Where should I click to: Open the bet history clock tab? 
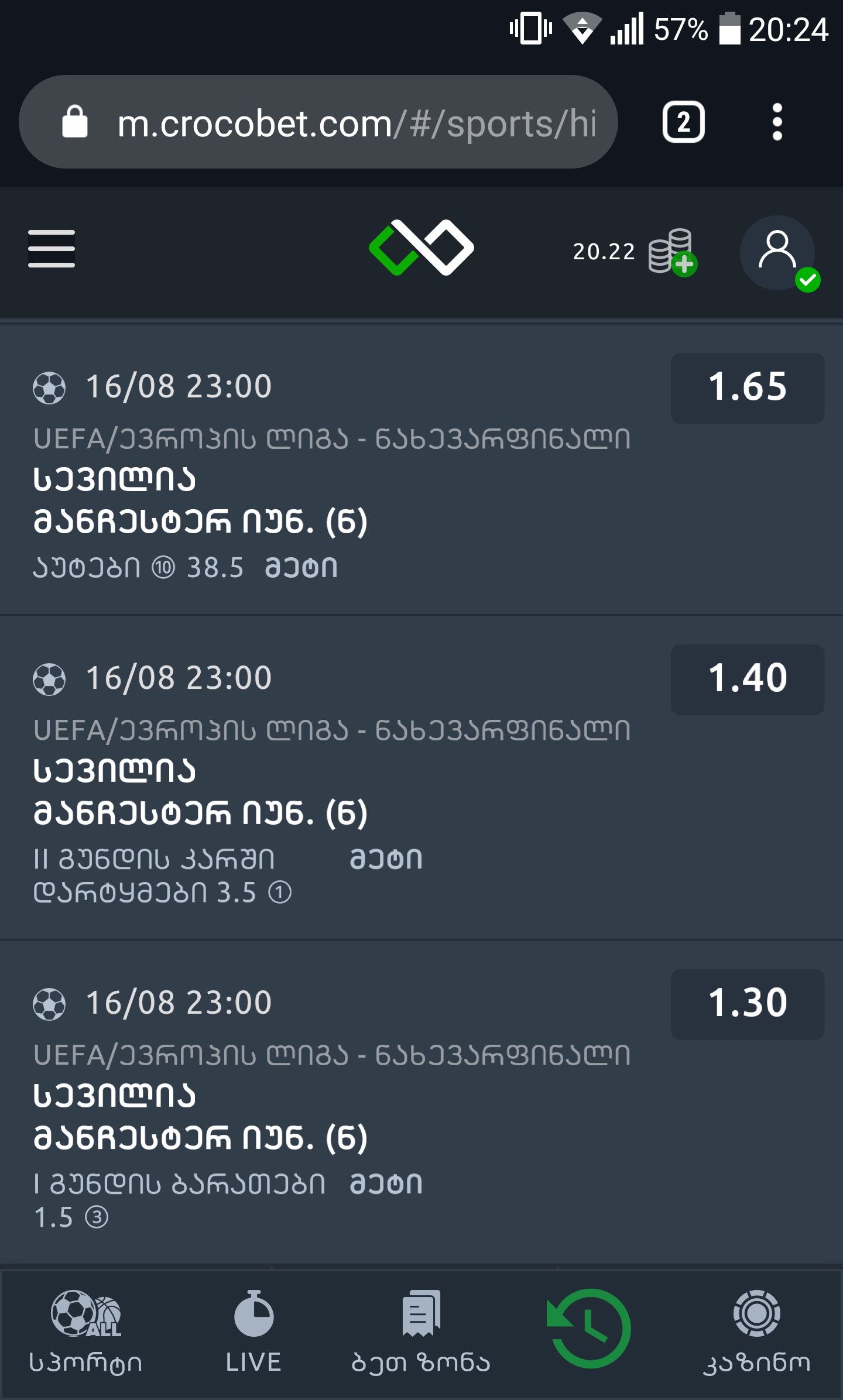click(x=589, y=1329)
